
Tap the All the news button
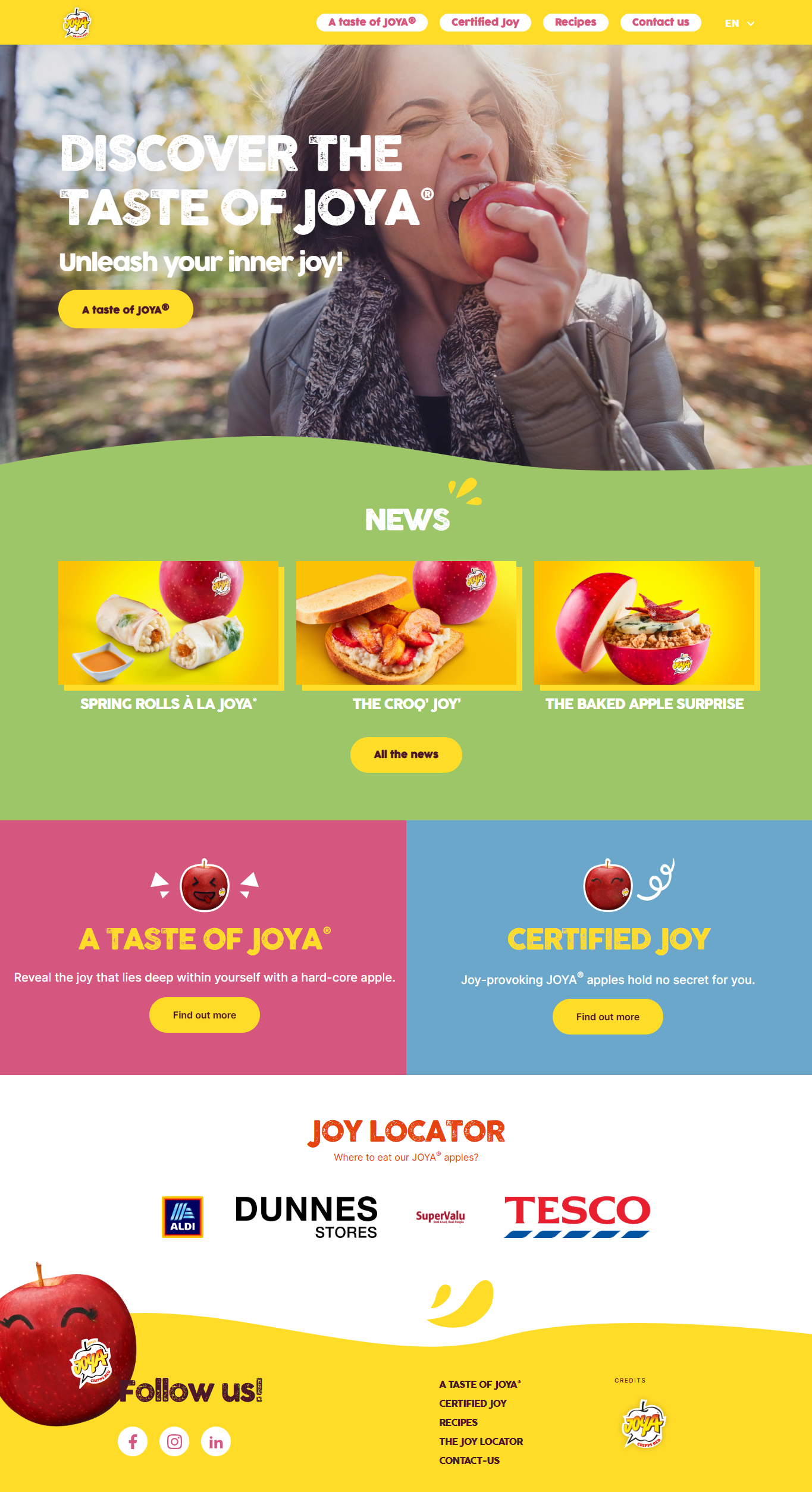click(406, 755)
